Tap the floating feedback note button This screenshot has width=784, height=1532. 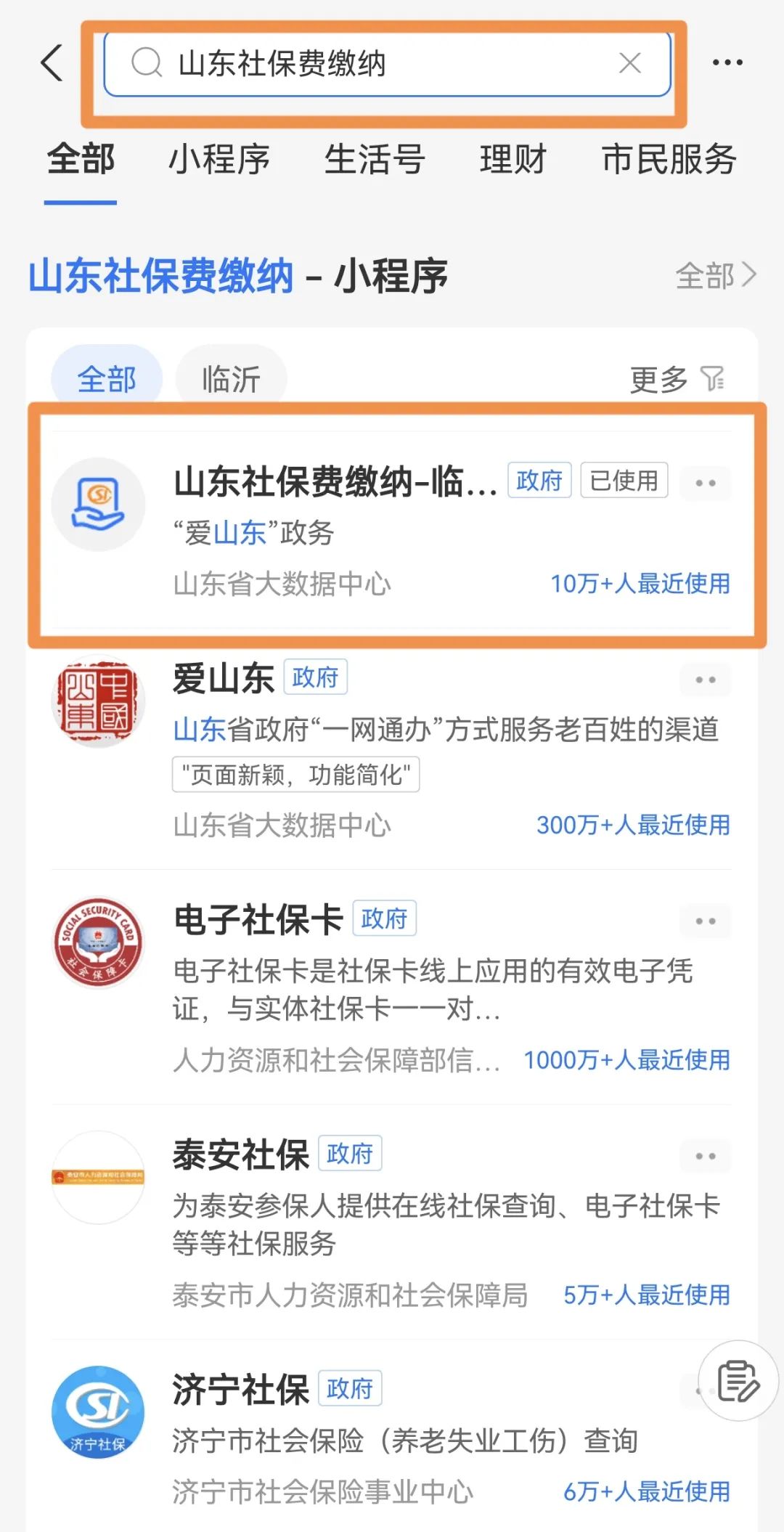[x=738, y=1381]
